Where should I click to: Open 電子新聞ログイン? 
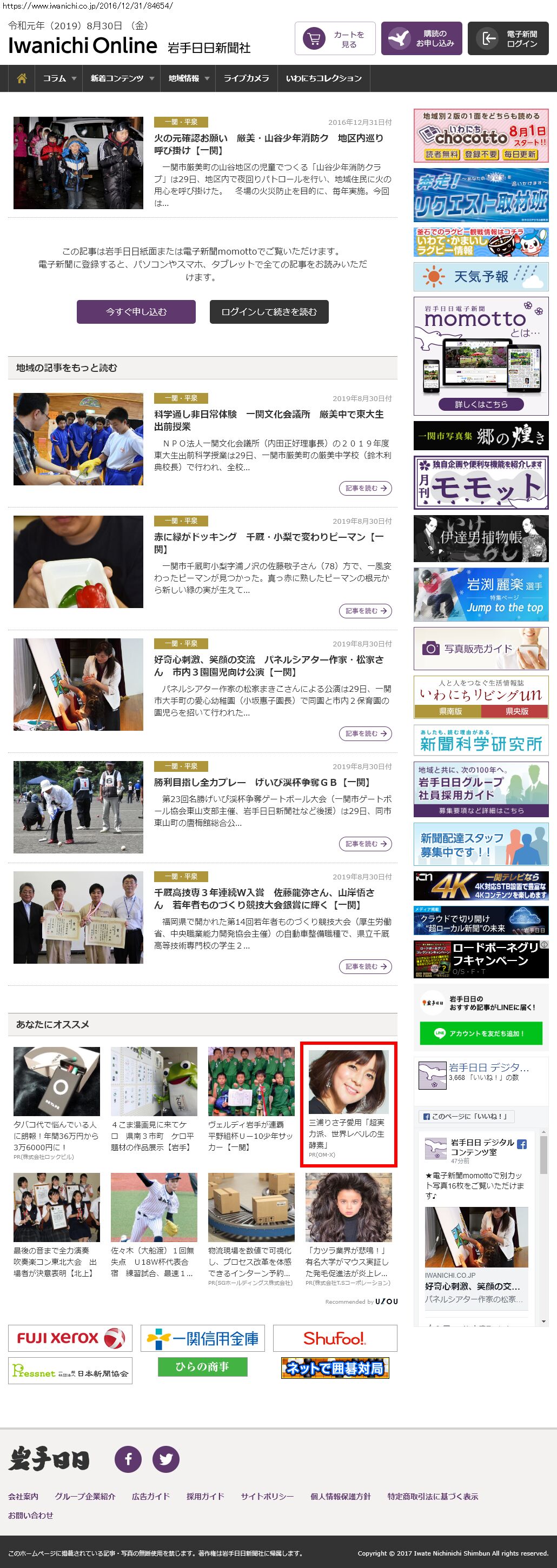click(x=508, y=39)
